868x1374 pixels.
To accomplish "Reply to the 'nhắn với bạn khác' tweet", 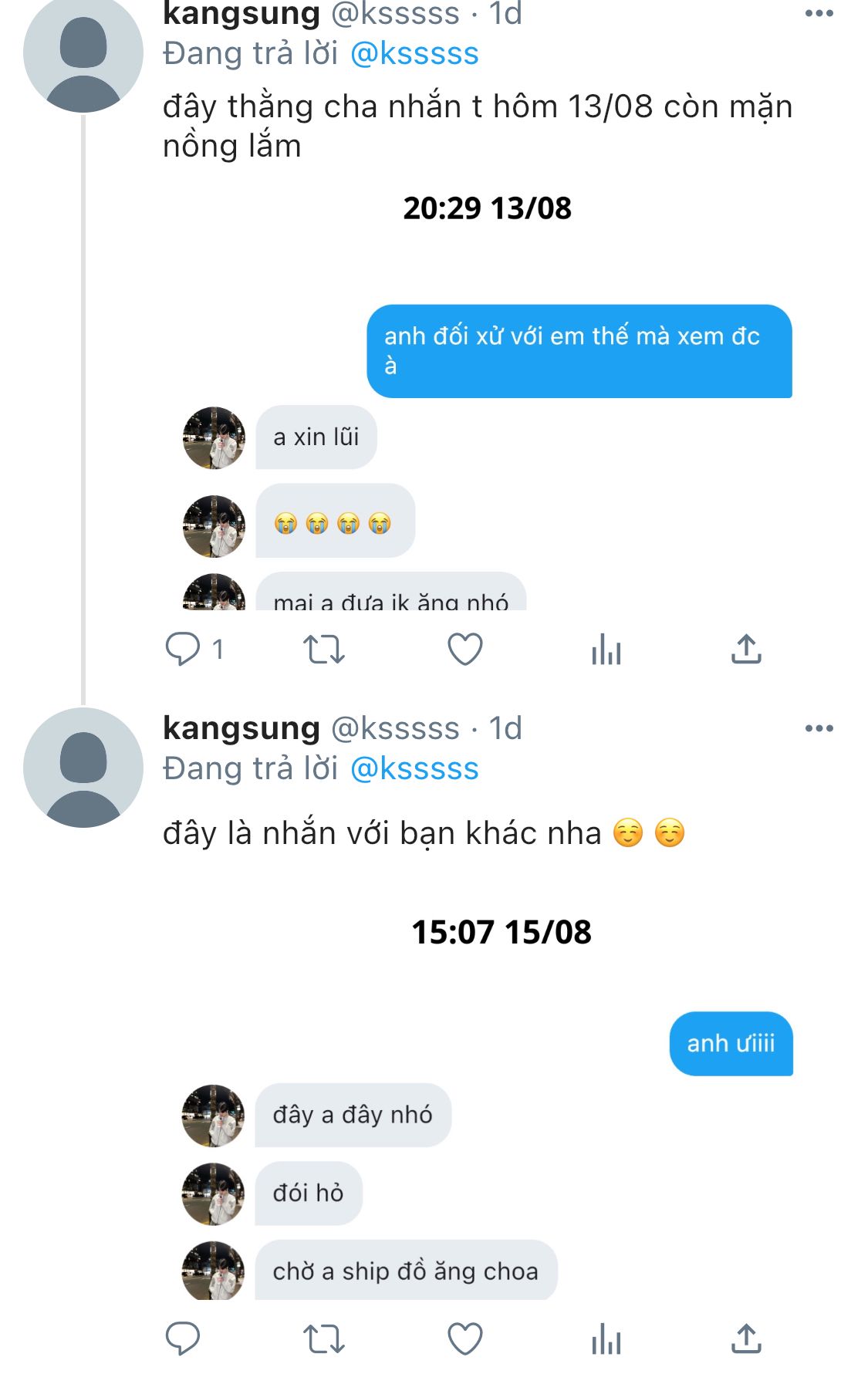I will (x=183, y=1339).
